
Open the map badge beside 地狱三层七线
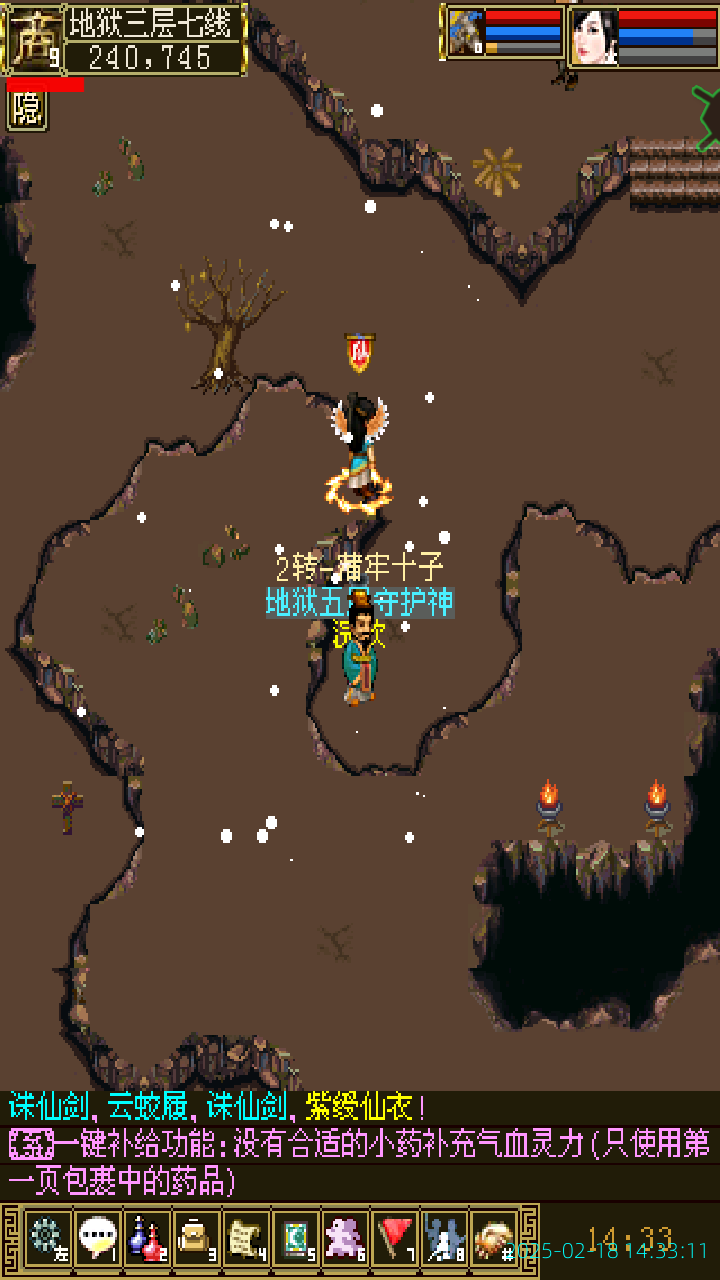pyautogui.click(x=33, y=40)
